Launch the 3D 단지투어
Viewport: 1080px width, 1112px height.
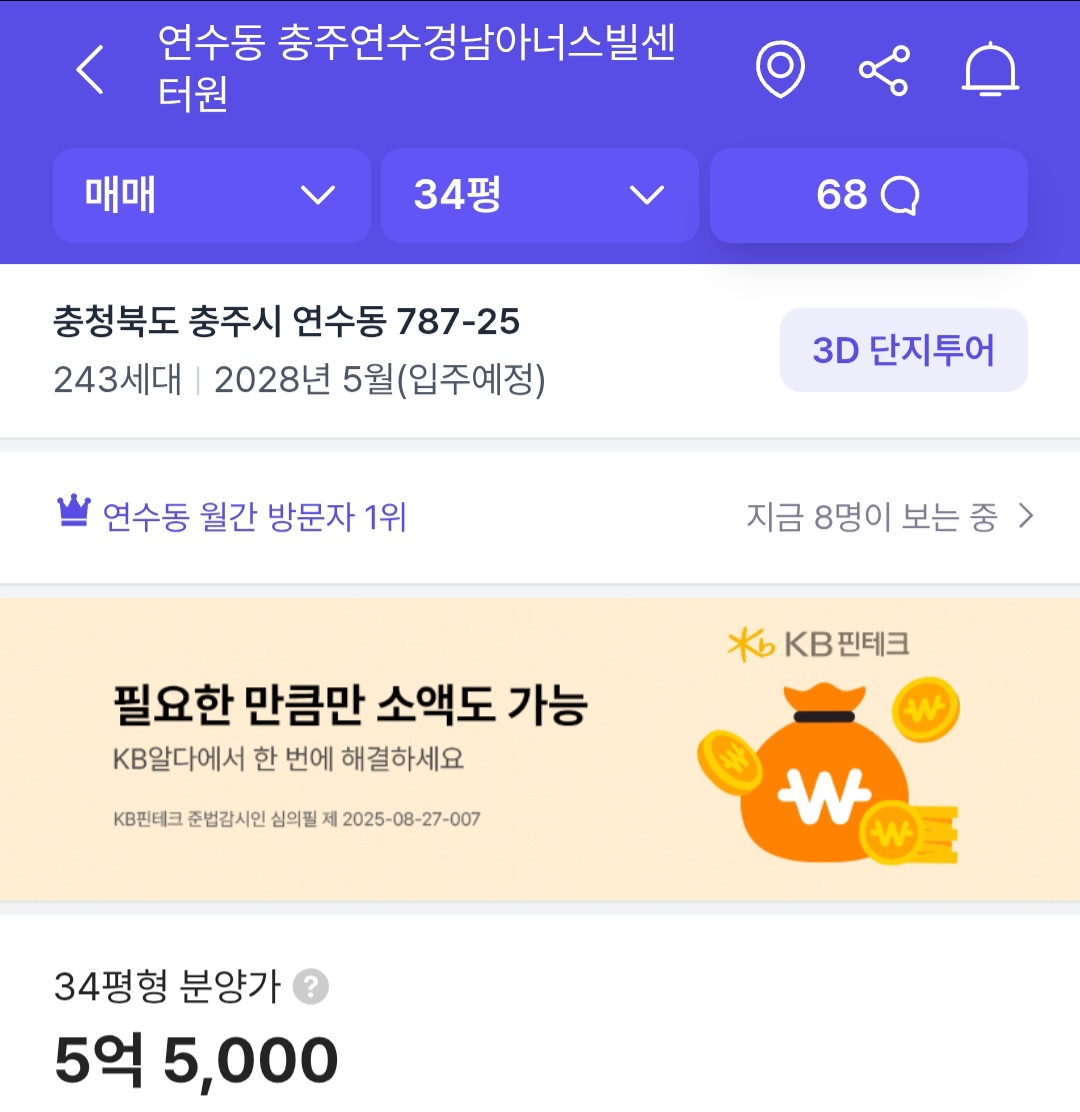point(903,350)
